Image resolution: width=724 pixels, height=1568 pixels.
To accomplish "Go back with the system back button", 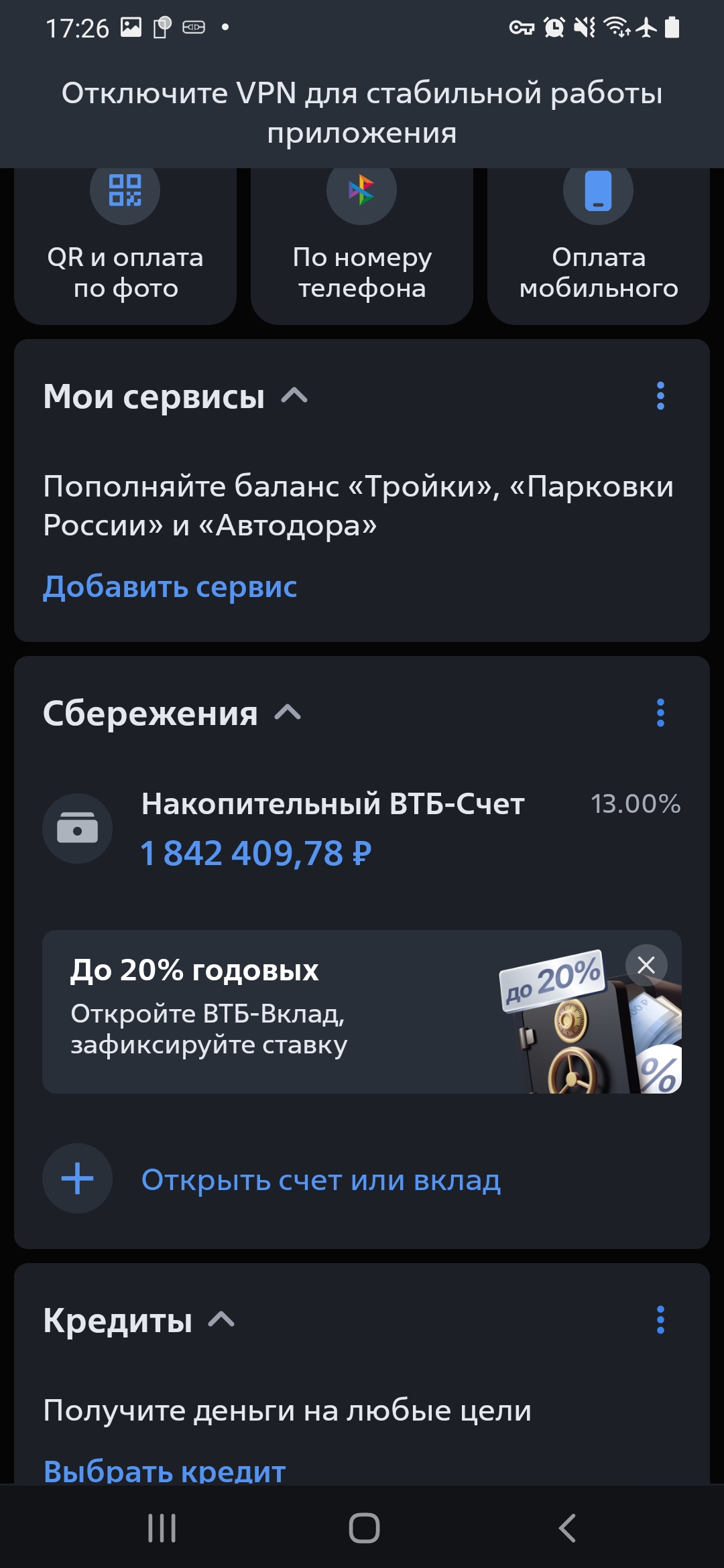I will click(567, 1528).
